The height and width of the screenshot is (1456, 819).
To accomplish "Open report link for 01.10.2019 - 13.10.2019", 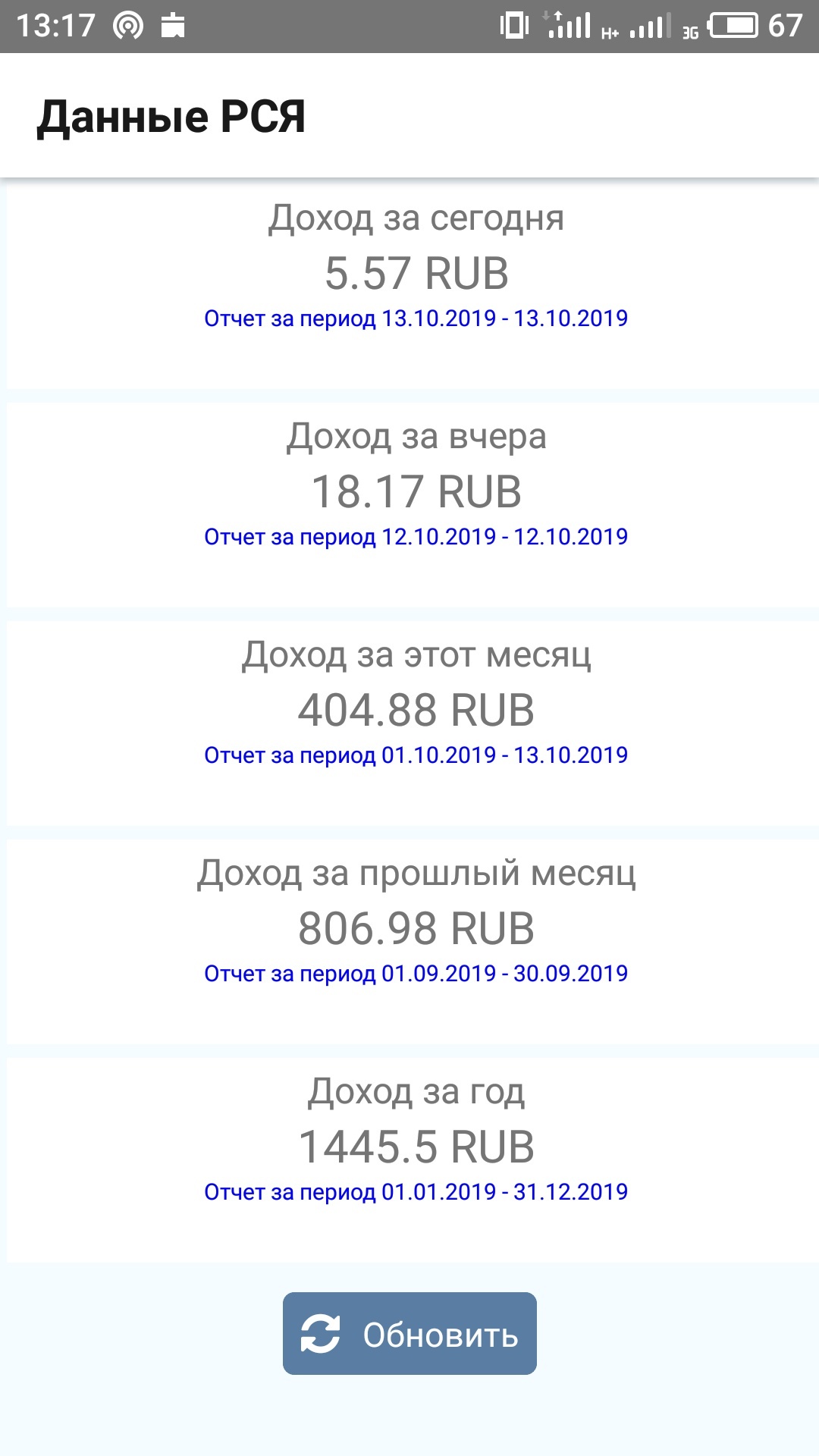I will 416,755.
